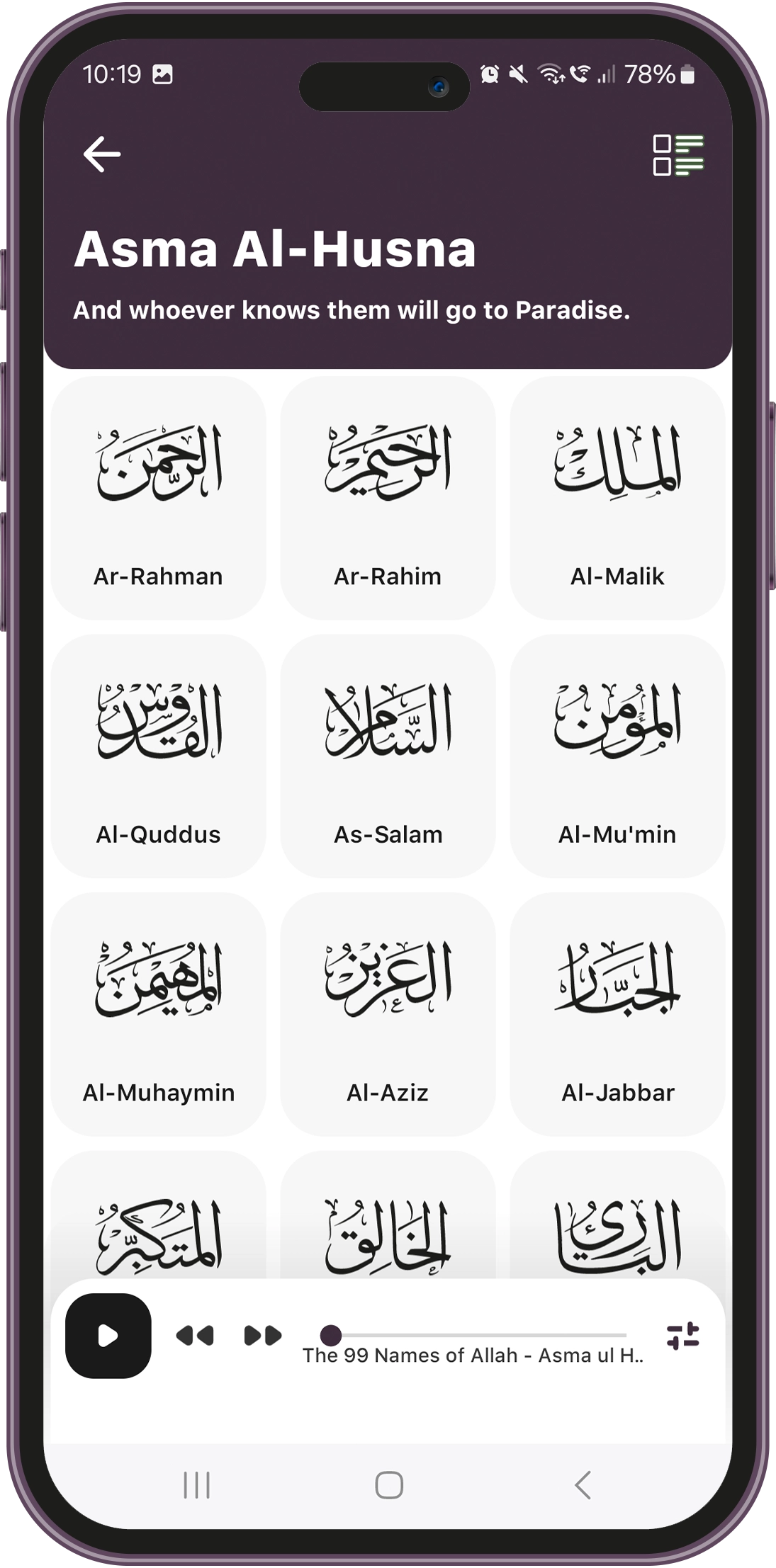Open the Al-Jabbar name card

(617, 1014)
